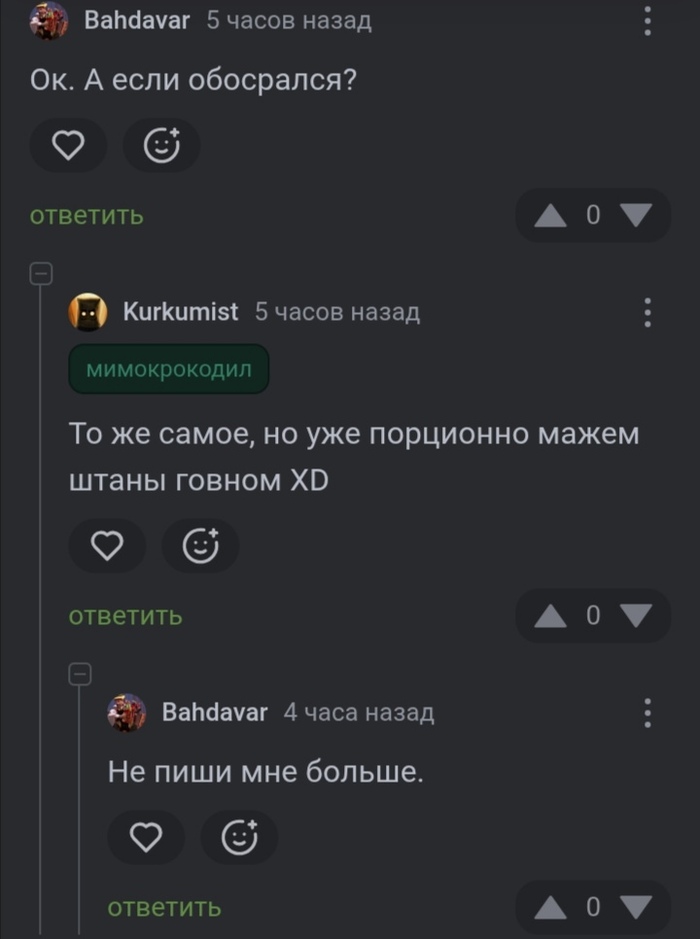Image resolution: width=700 pixels, height=939 pixels.
Task: Add emoji reaction to Kurkumist's comment
Action: tap(200, 546)
